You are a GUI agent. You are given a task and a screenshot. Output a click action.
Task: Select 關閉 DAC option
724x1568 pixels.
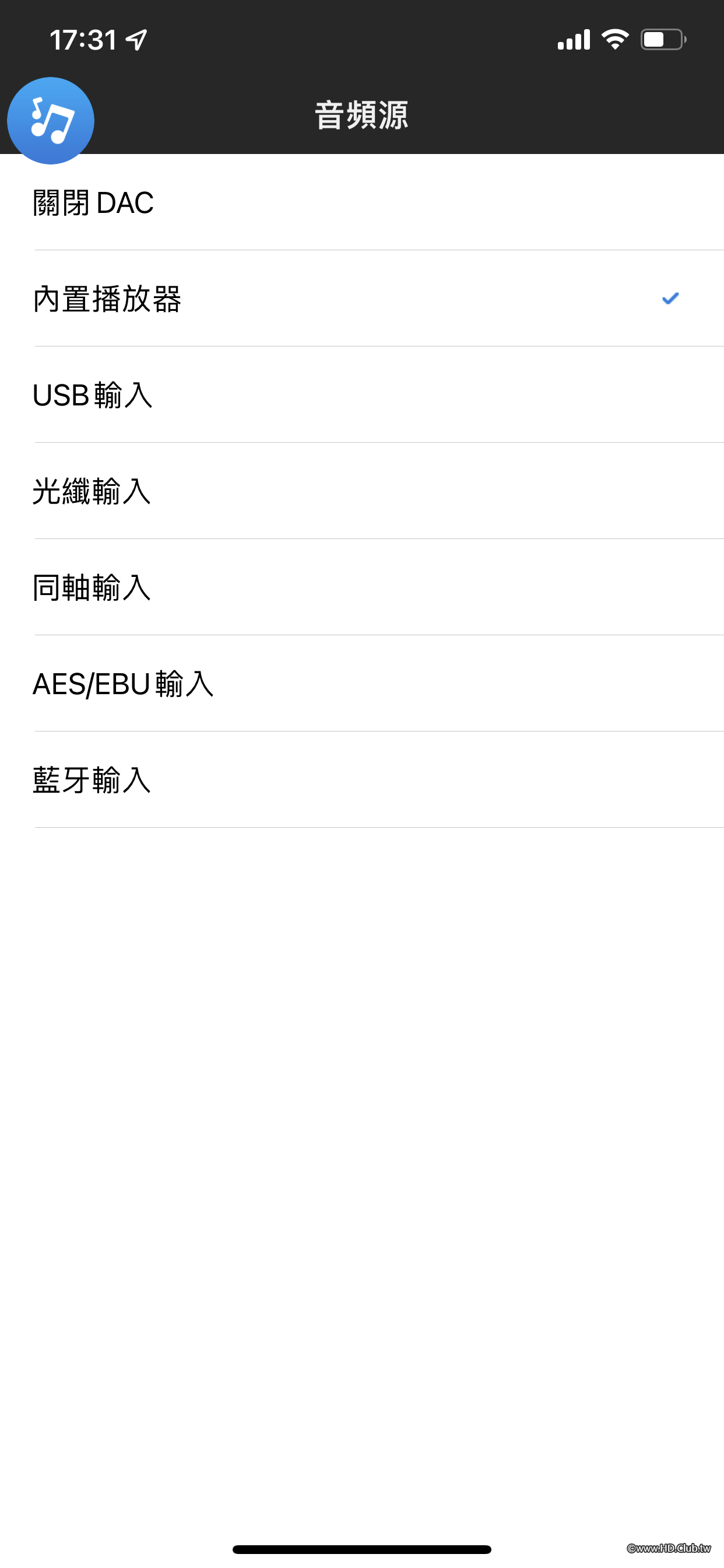93,202
